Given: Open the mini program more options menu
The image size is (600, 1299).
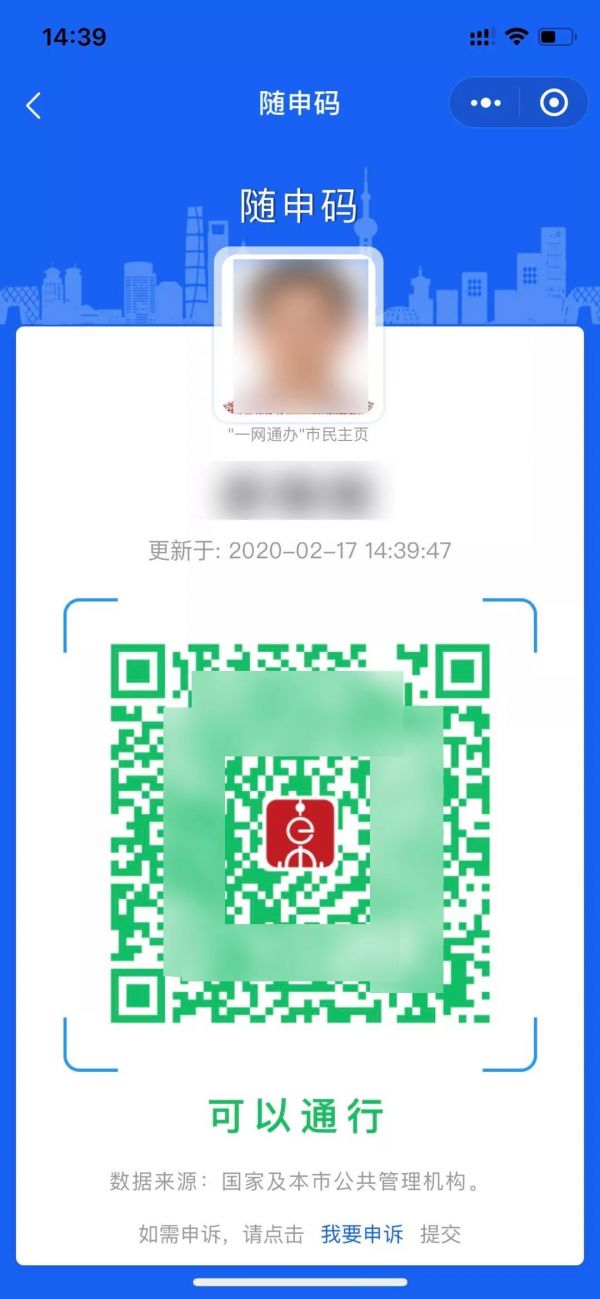Looking at the screenshot, I should pyautogui.click(x=486, y=103).
